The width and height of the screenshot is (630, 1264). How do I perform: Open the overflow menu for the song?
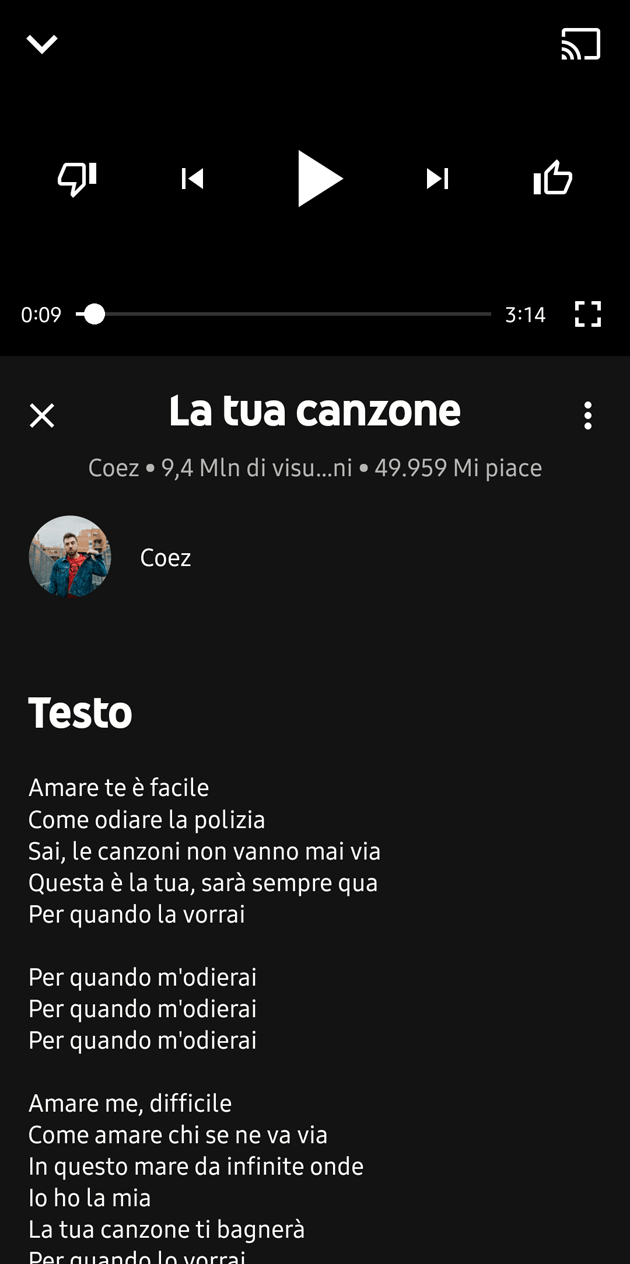point(588,416)
